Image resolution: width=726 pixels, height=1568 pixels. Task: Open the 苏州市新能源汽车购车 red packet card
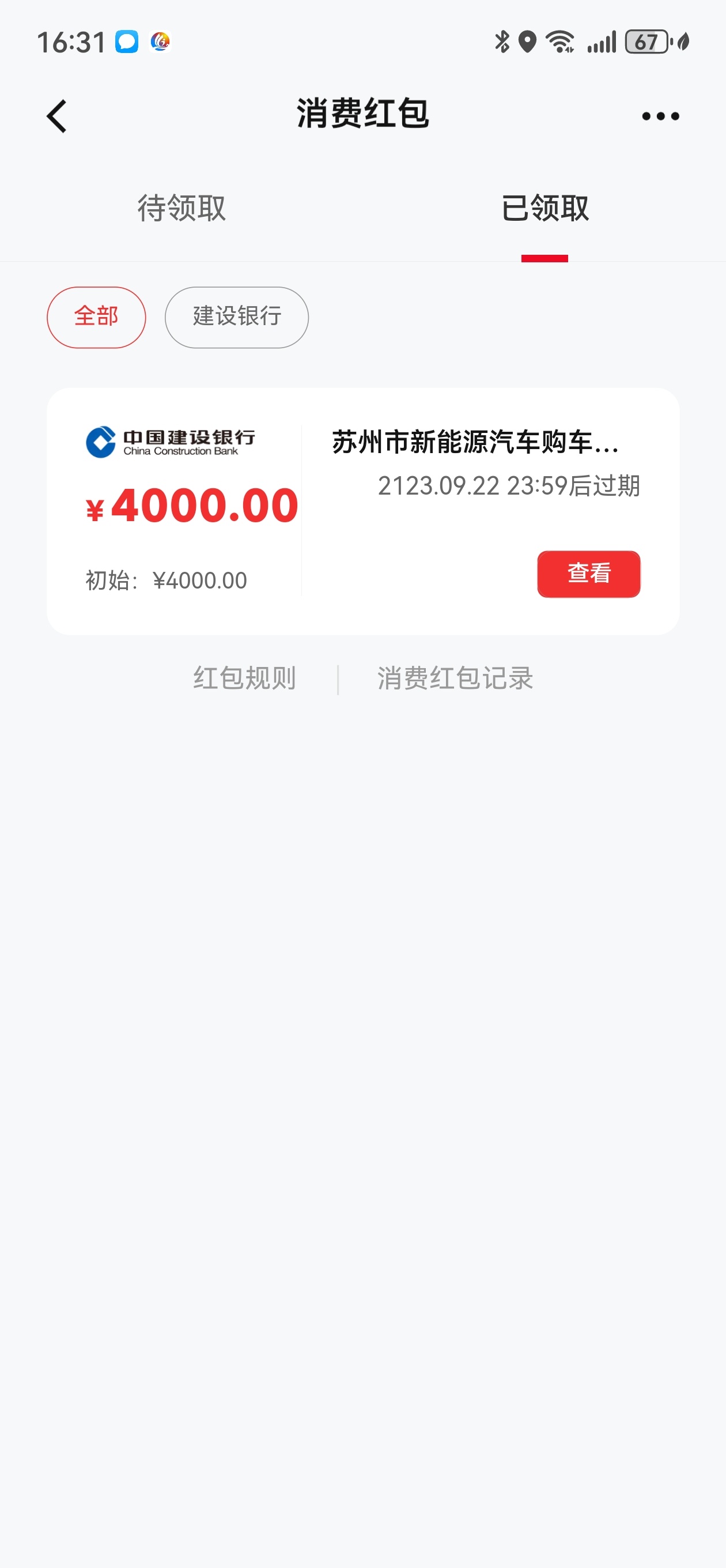point(362,511)
